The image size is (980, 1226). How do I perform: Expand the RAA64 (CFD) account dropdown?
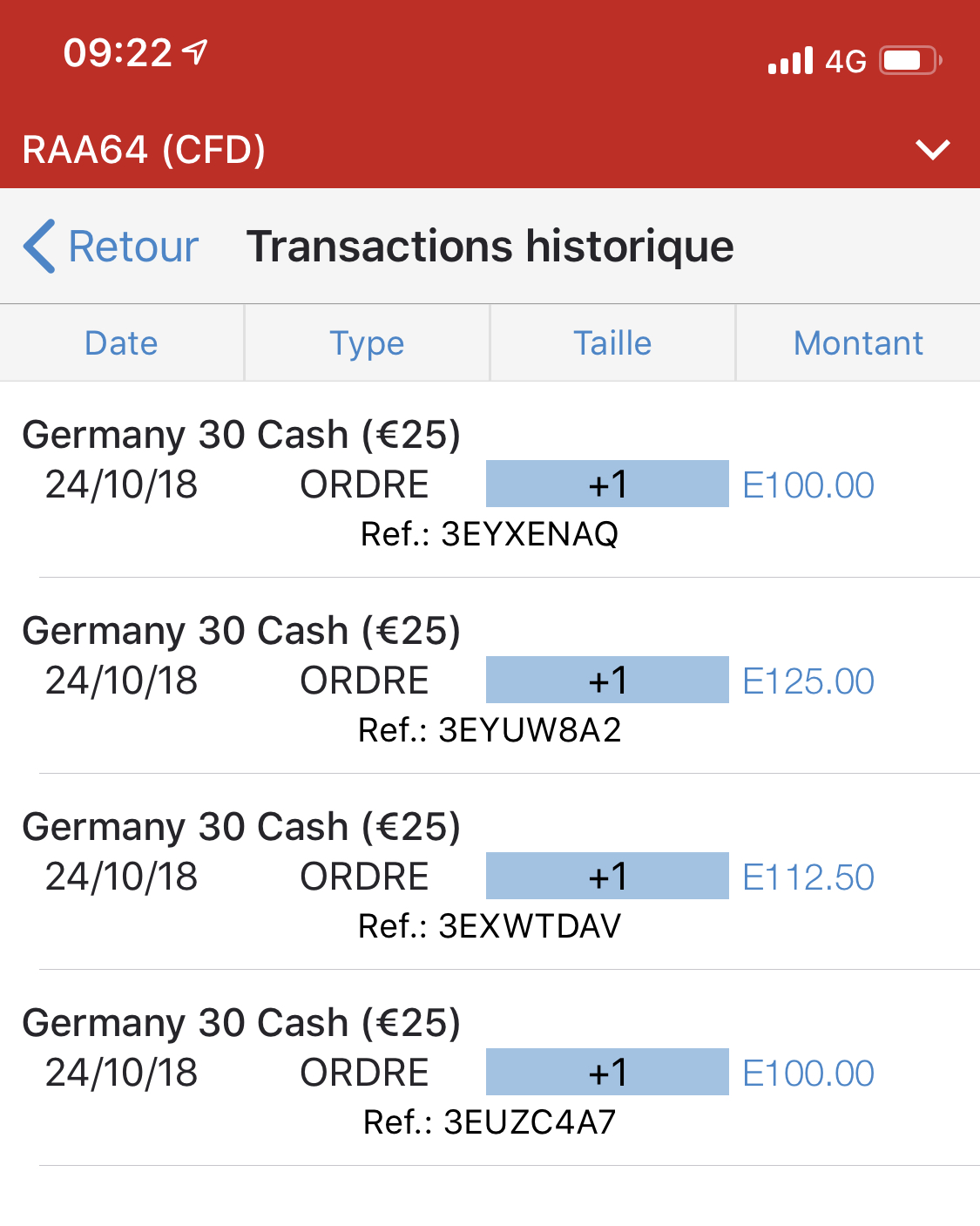(932, 150)
